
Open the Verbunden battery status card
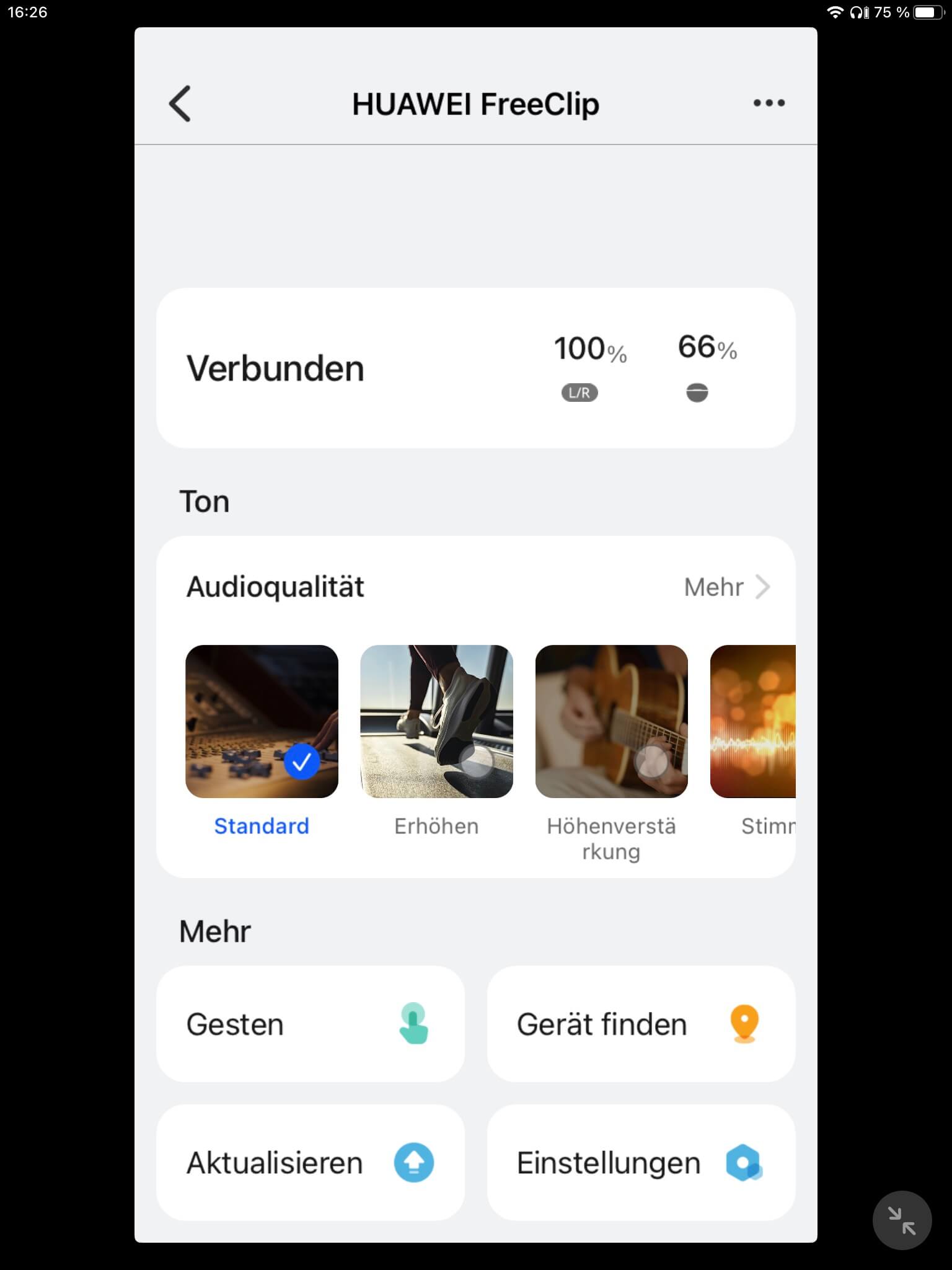click(x=475, y=368)
